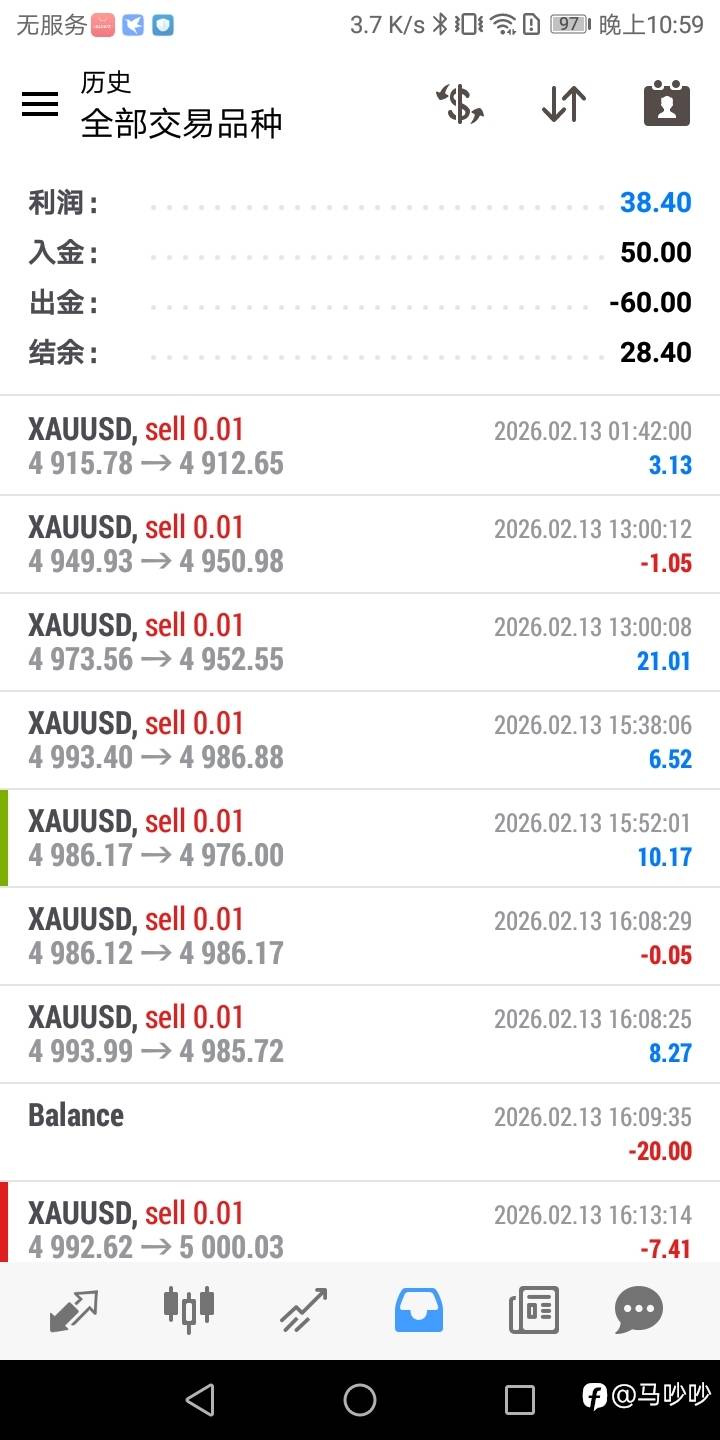Open the hamburger menu drawer
The height and width of the screenshot is (1440, 720).
pos(40,104)
